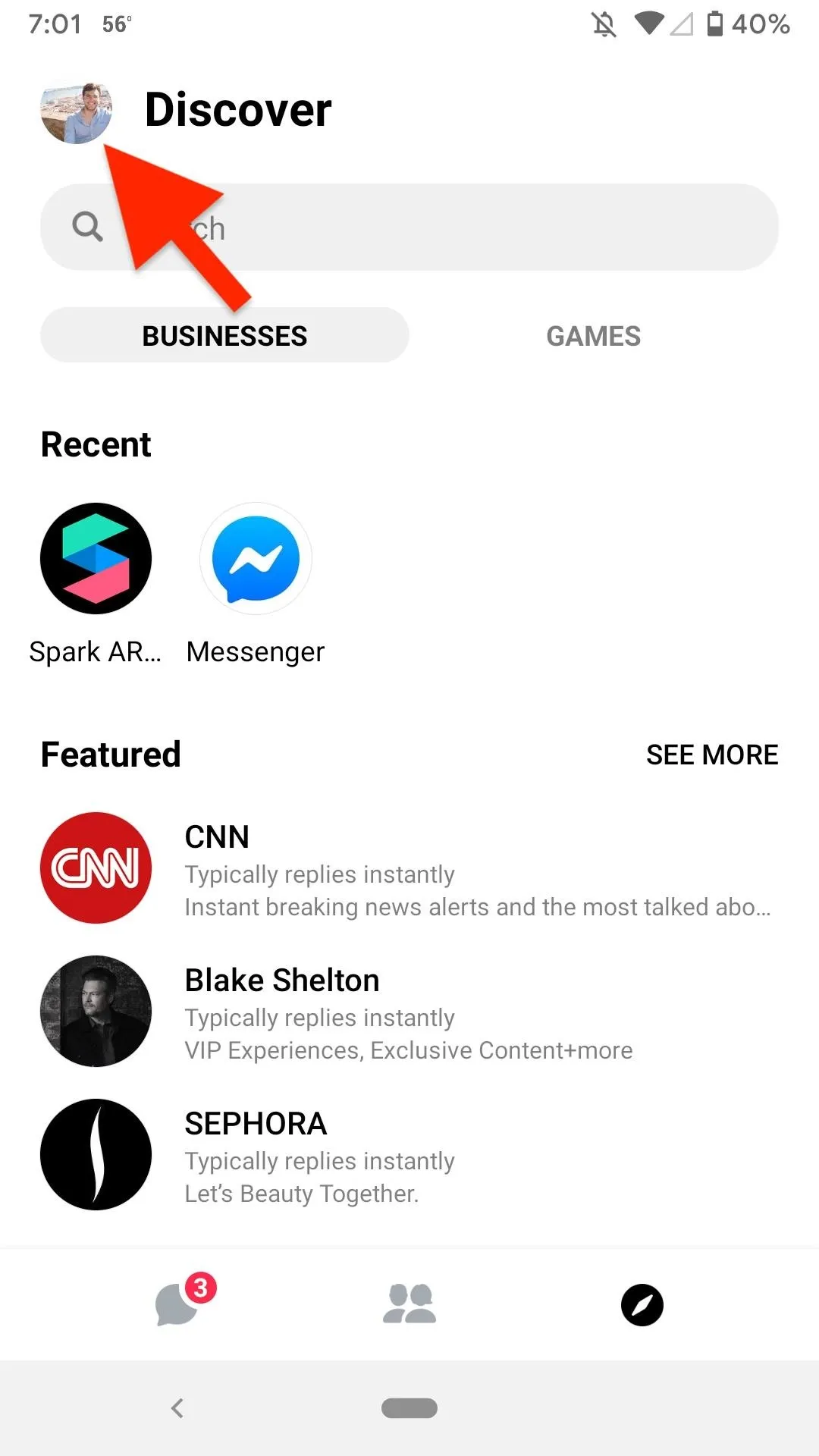
Task: Switch to the Games tab
Action: [x=594, y=335]
